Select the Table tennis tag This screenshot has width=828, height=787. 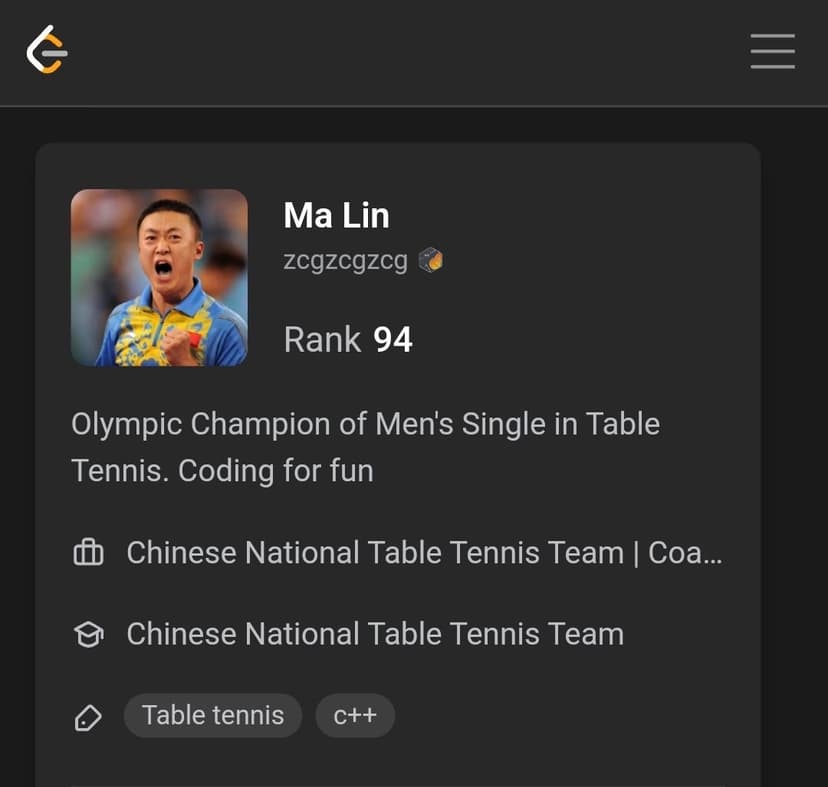[212, 716]
